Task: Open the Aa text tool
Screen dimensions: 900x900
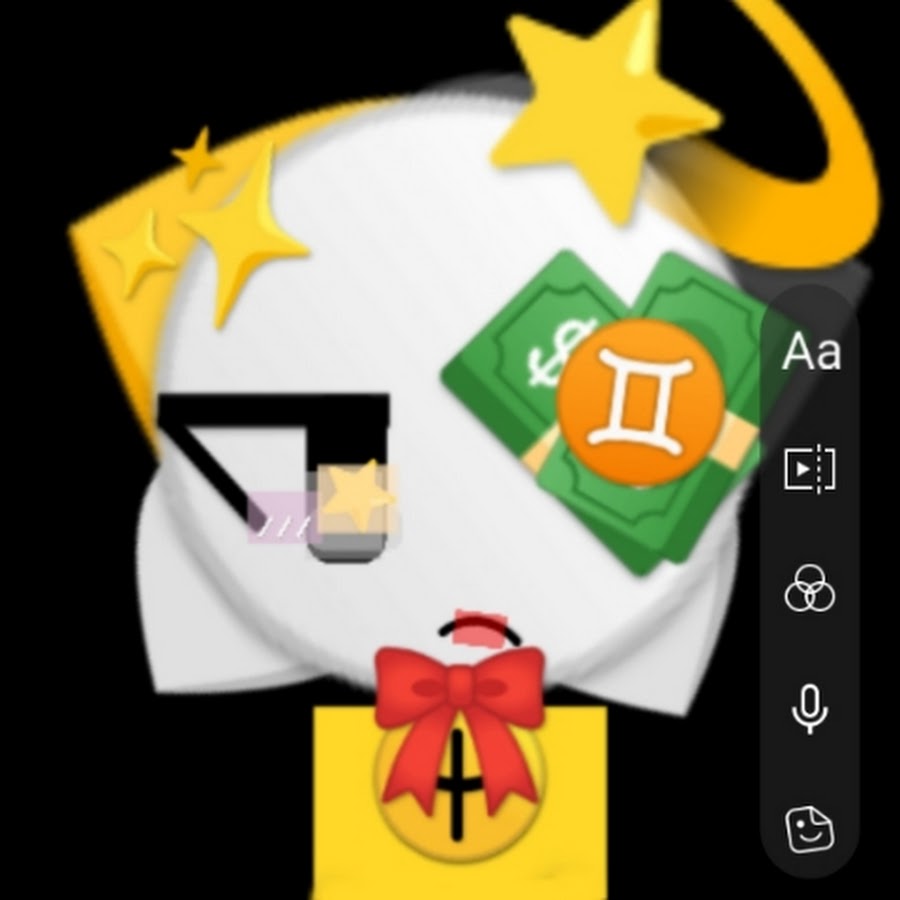Action: tap(810, 352)
